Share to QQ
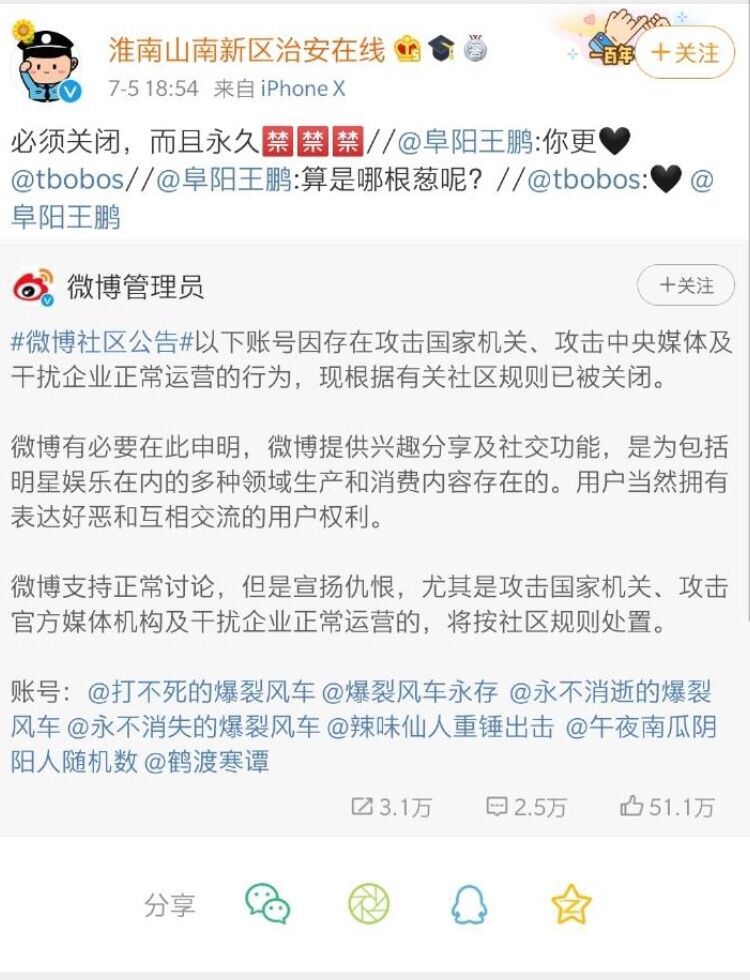This screenshot has height=980, width=750. tap(469, 905)
